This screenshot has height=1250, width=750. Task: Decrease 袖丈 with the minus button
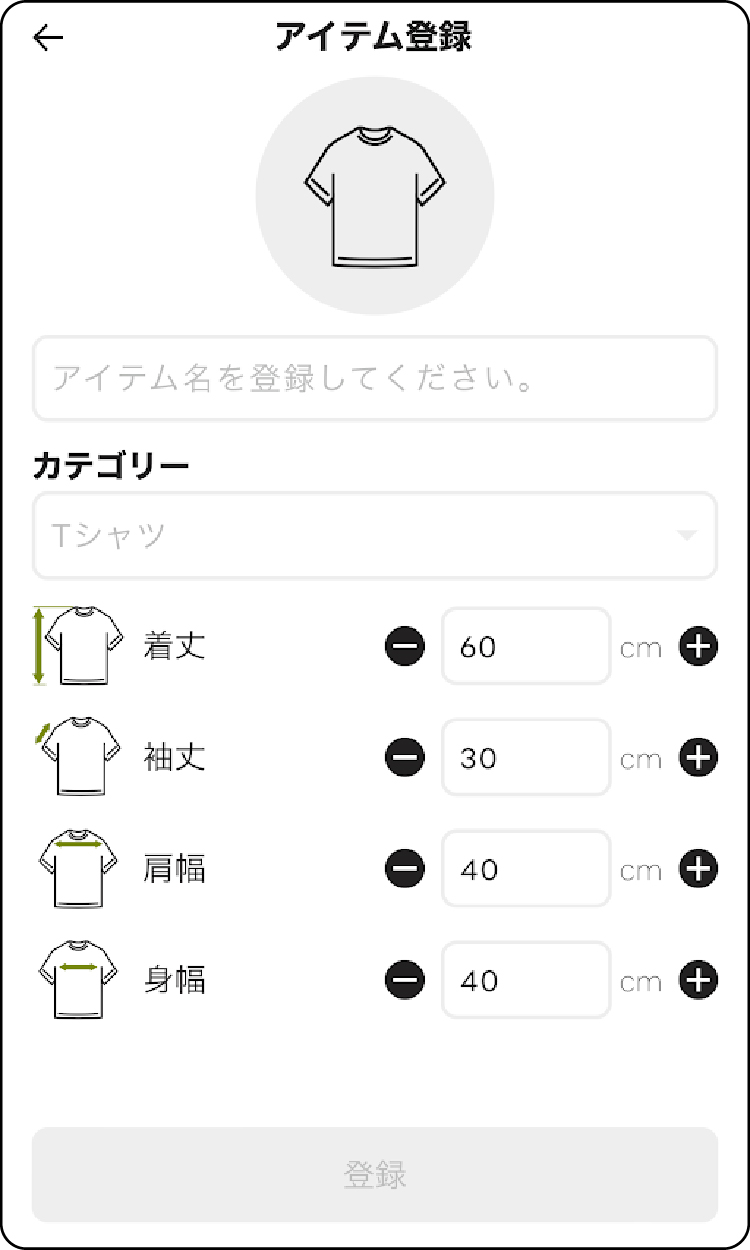[x=404, y=758]
